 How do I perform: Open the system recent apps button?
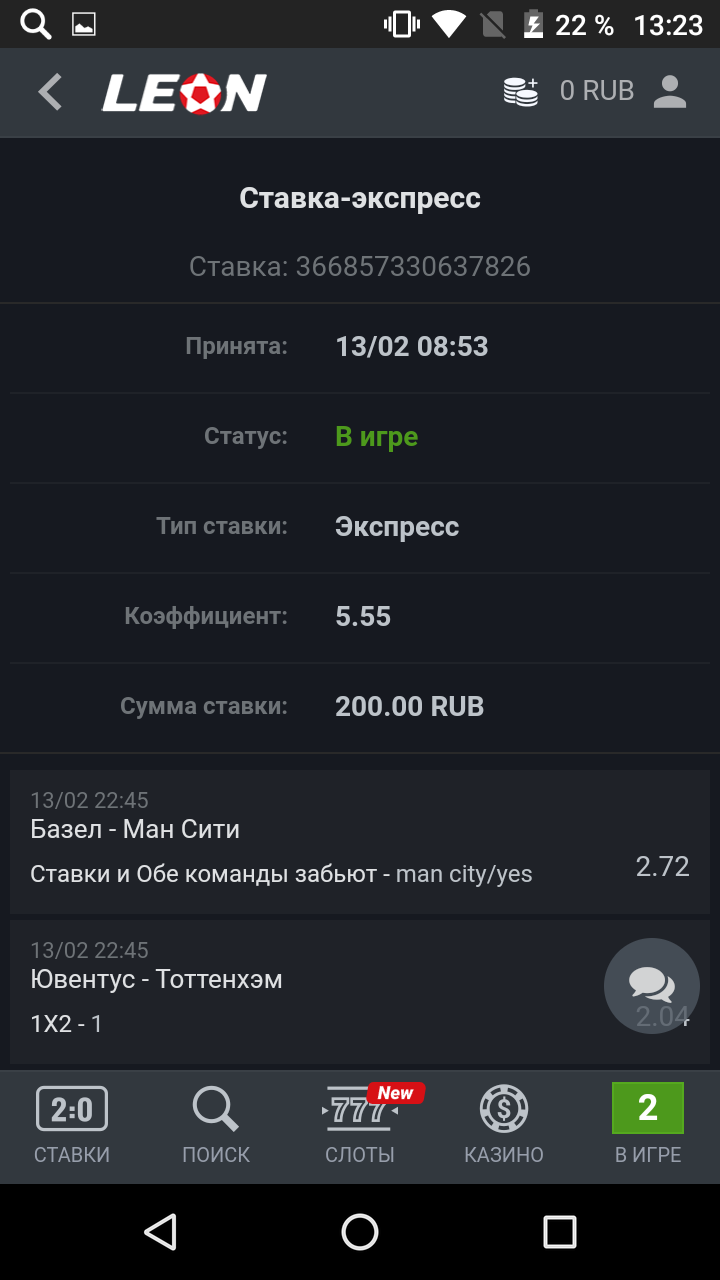(560, 1232)
